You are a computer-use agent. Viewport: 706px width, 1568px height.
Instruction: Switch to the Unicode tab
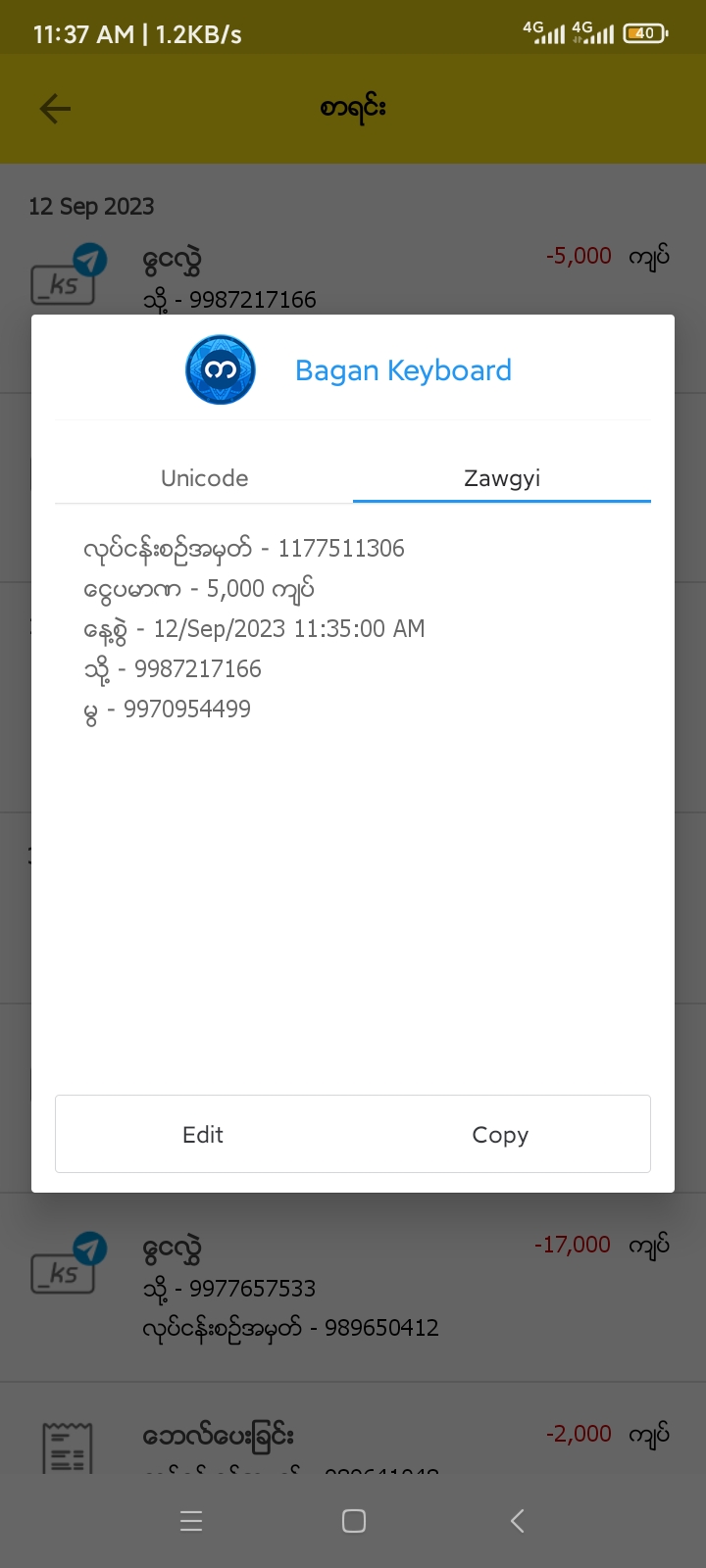[x=204, y=478]
